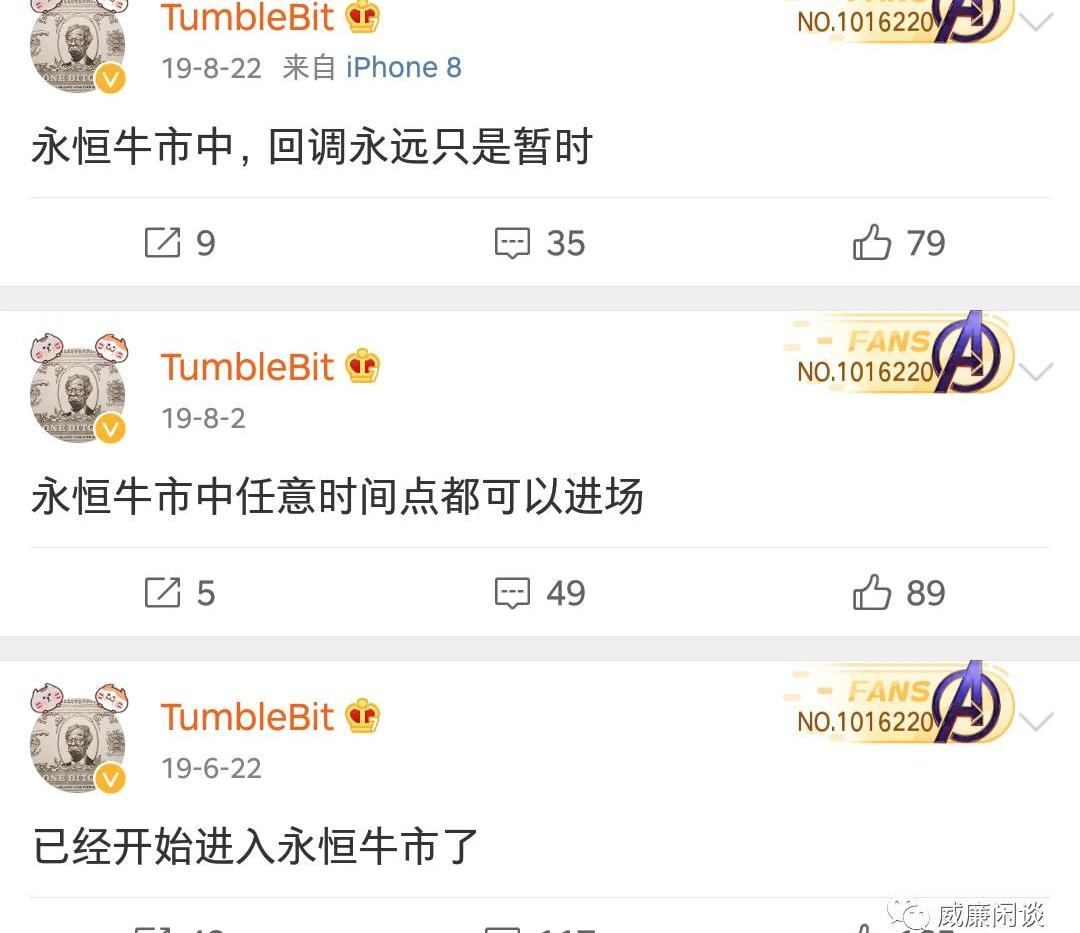
Task: Expand the dropdown chevron on the 19-8-2 post
Action: pos(1036,372)
